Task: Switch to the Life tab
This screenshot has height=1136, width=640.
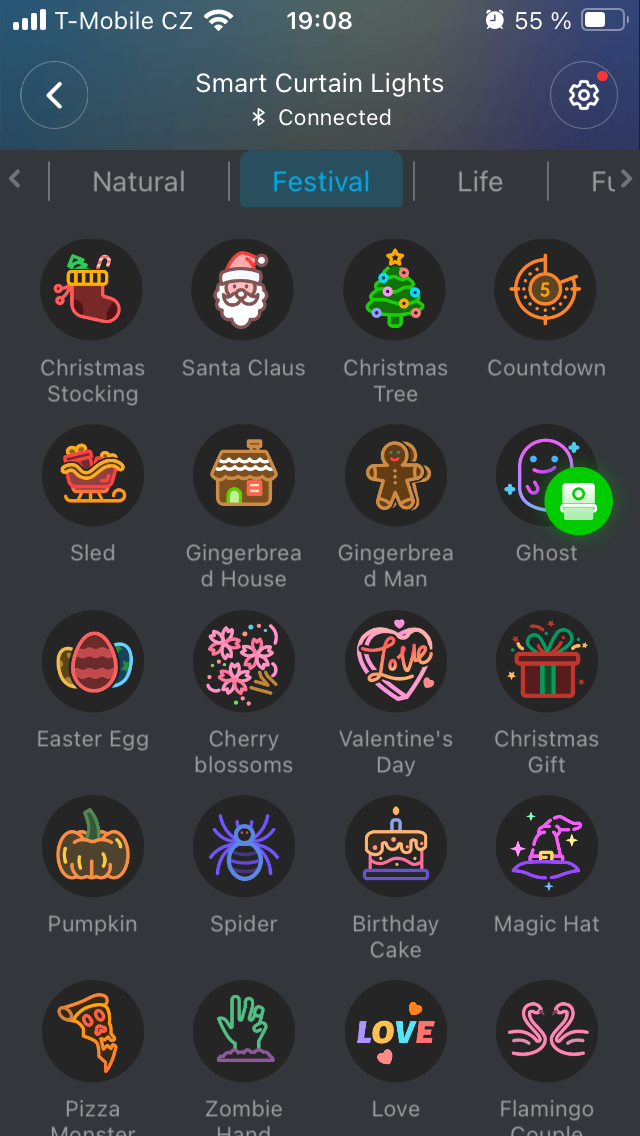Action: 480,181
